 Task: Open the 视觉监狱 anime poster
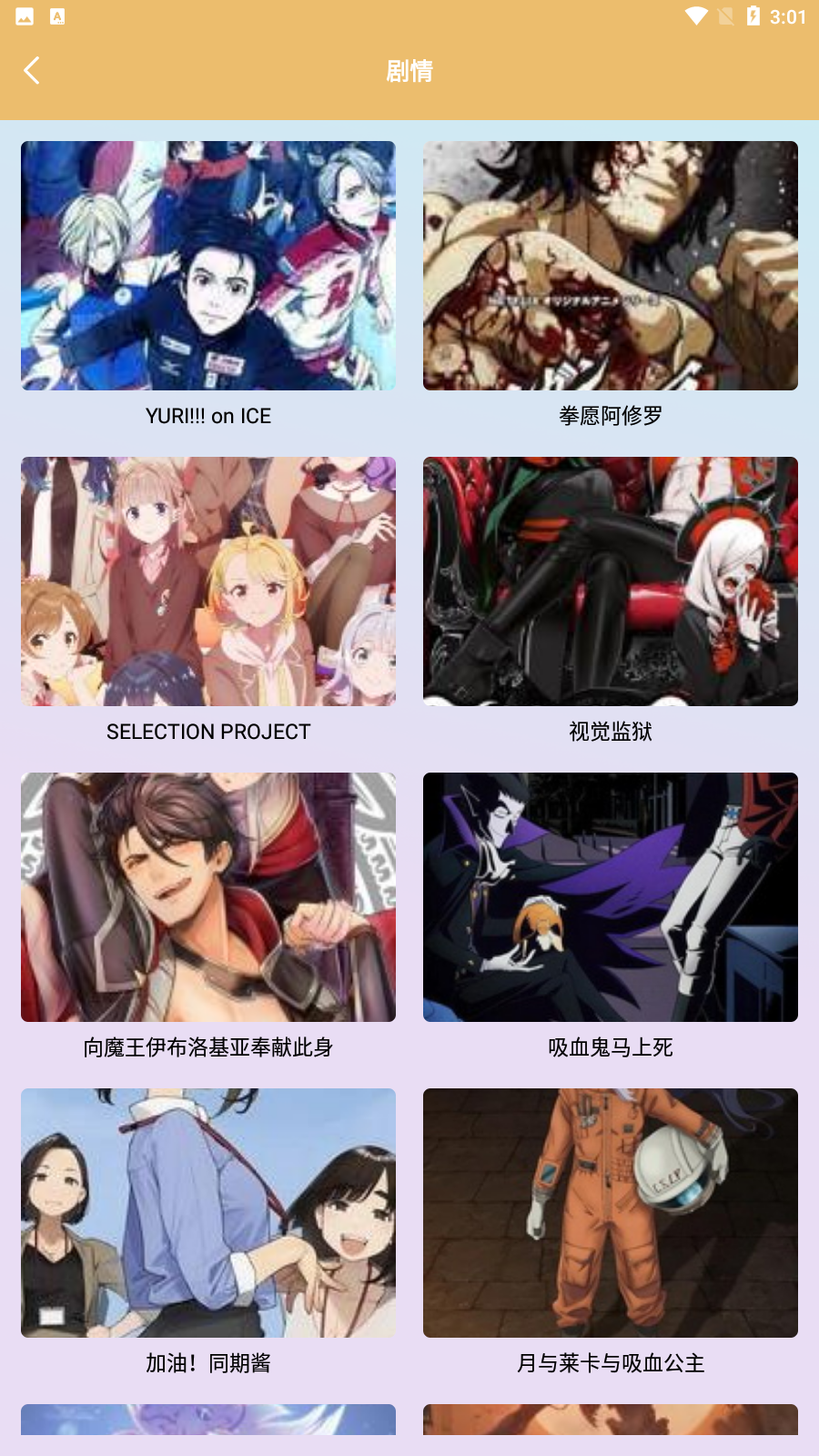[610, 581]
